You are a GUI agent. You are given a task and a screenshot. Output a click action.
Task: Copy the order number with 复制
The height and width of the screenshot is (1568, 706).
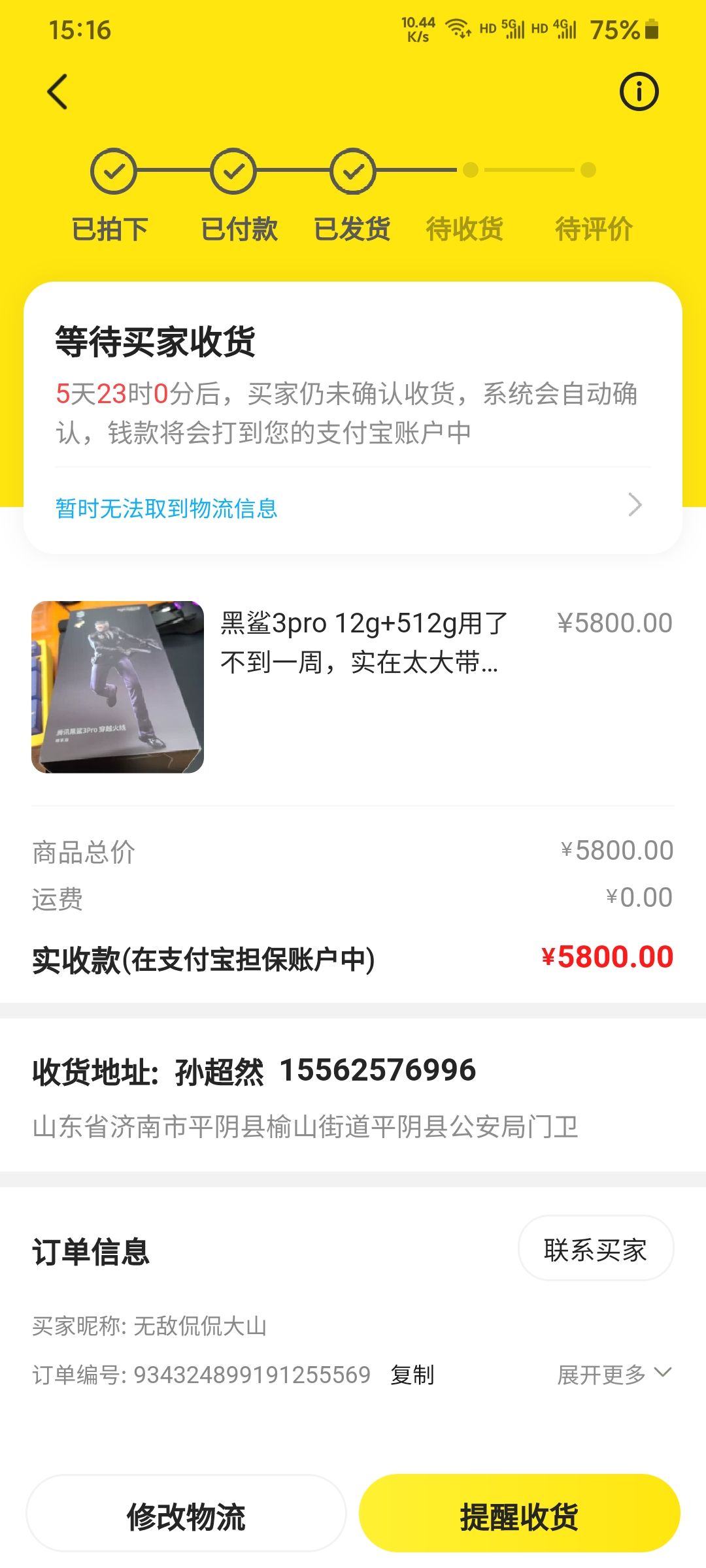412,1375
